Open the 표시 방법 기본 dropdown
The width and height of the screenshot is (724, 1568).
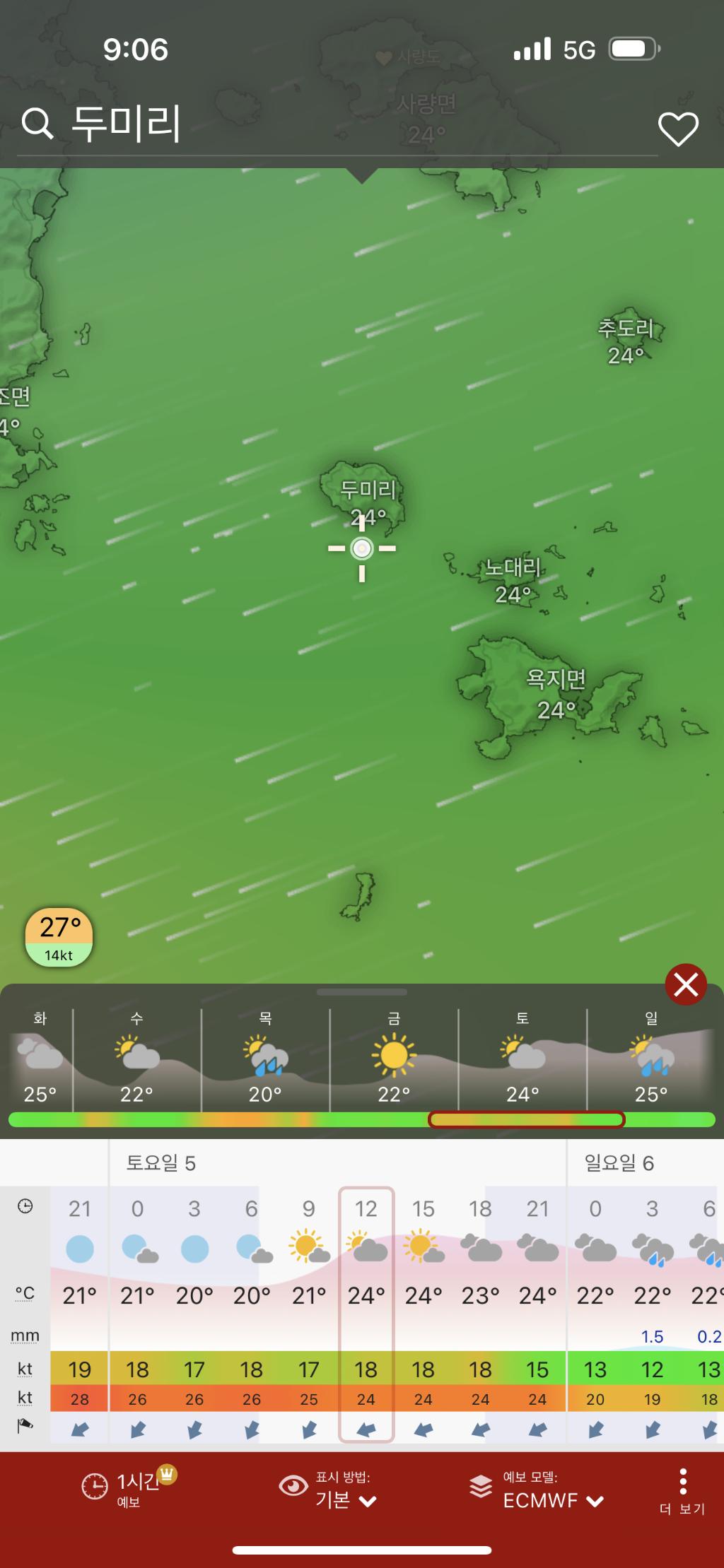pos(331,1490)
